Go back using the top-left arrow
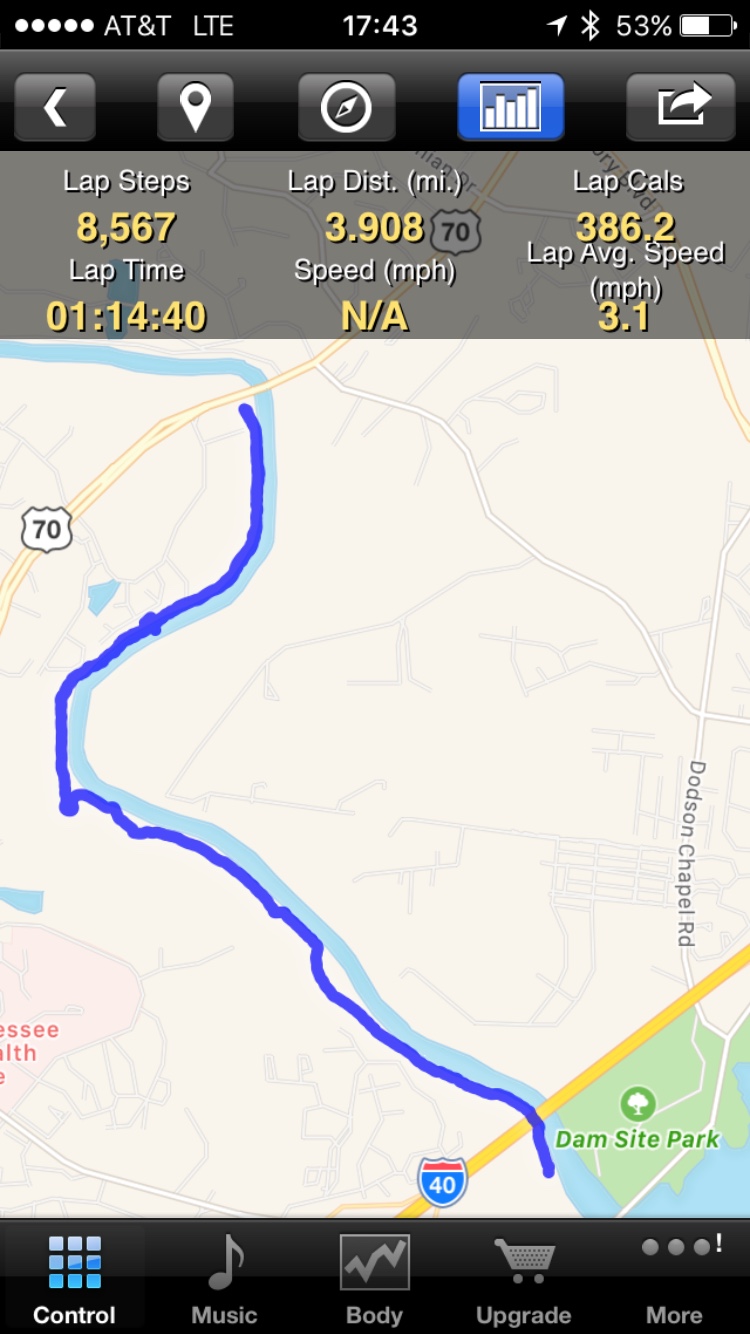The height and width of the screenshot is (1334, 750). 55,107
